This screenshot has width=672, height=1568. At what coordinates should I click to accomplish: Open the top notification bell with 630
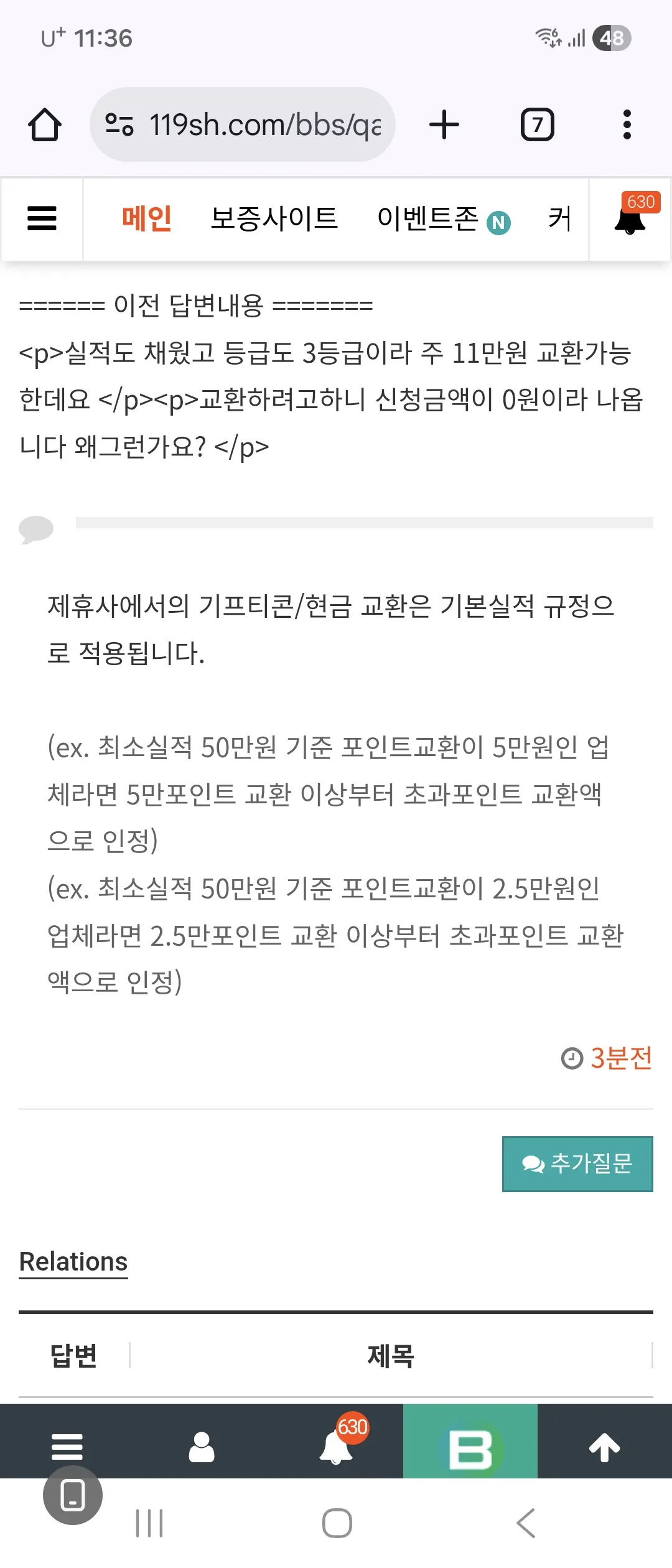tap(630, 218)
